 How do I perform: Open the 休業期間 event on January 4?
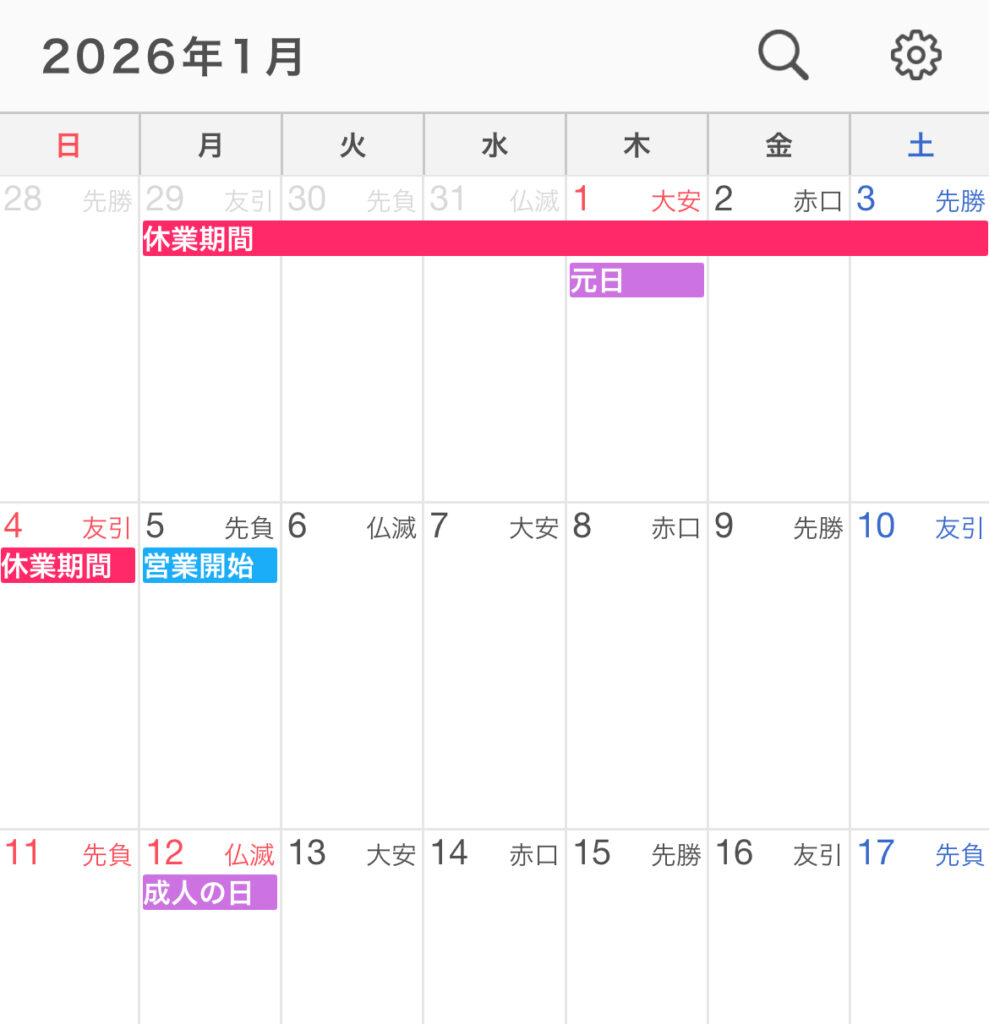pos(68,566)
